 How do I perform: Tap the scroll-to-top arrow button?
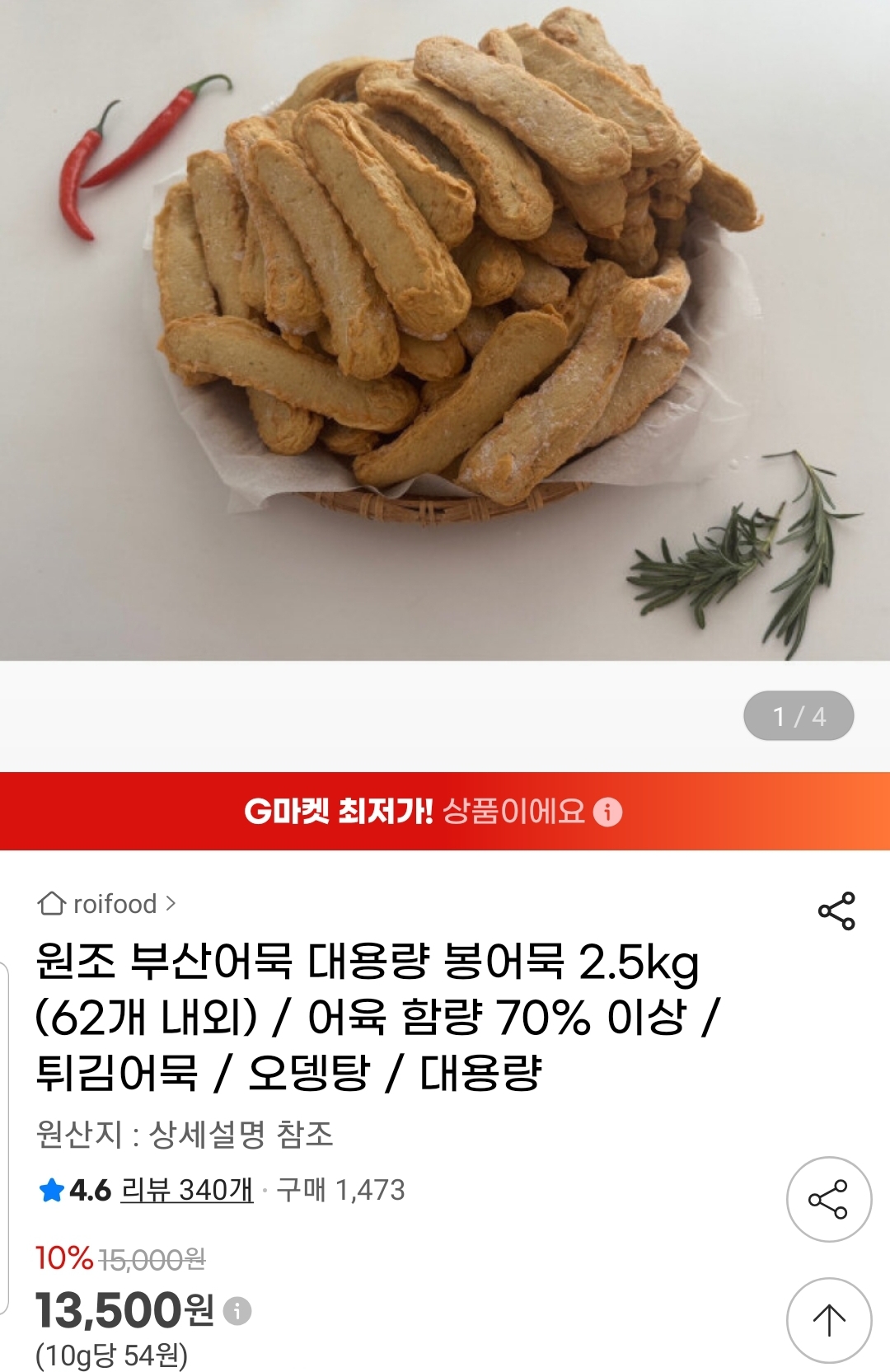828,1320
